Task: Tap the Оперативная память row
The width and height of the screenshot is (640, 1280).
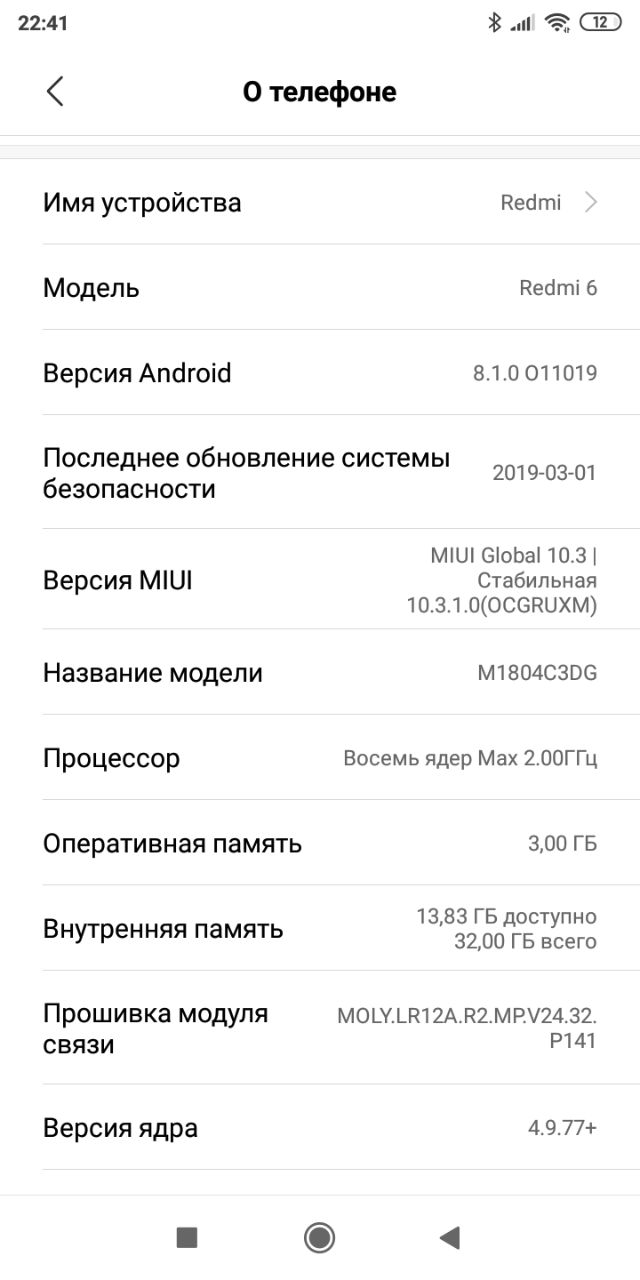Action: (x=320, y=843)
